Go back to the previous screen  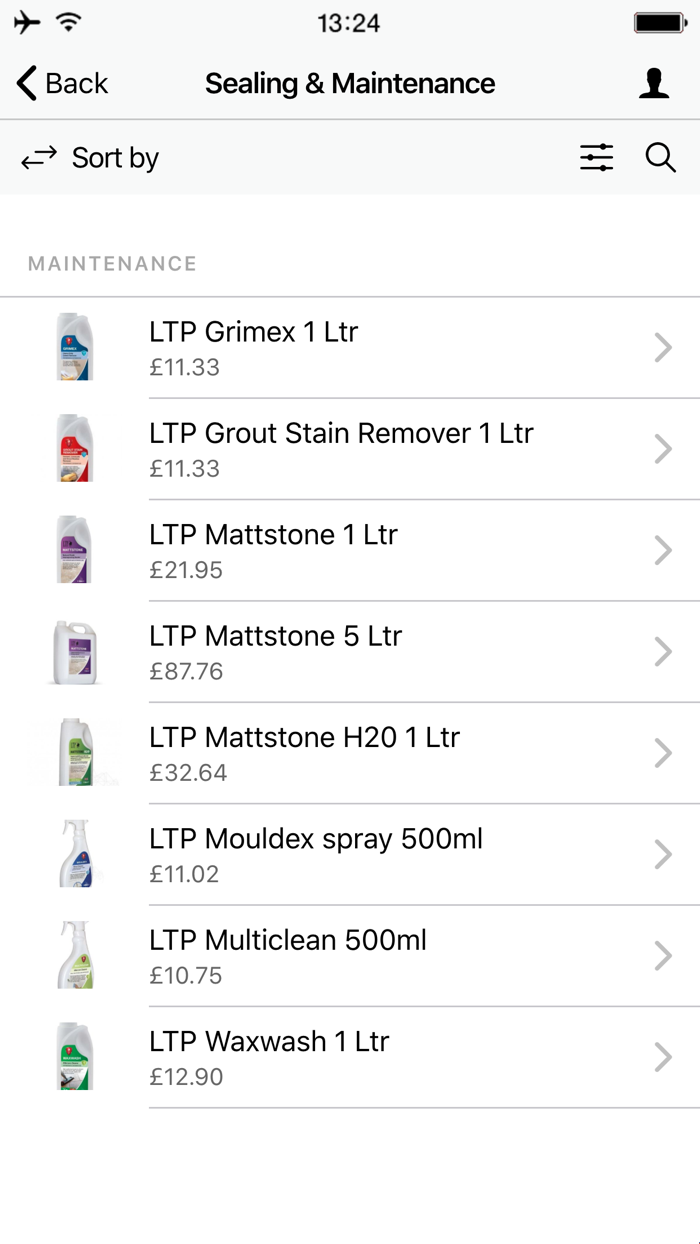point(62,83)
